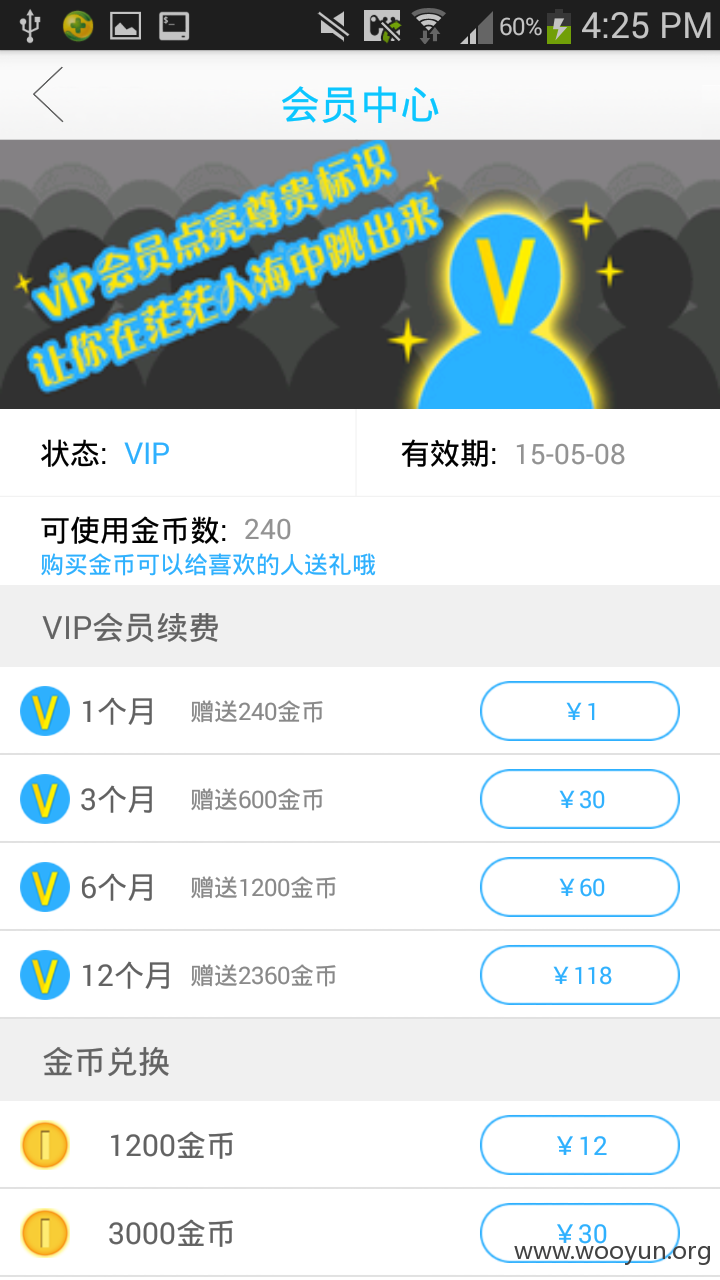Go back using the top-left arrow
720x1280 pixels.
tap(48, 95)
